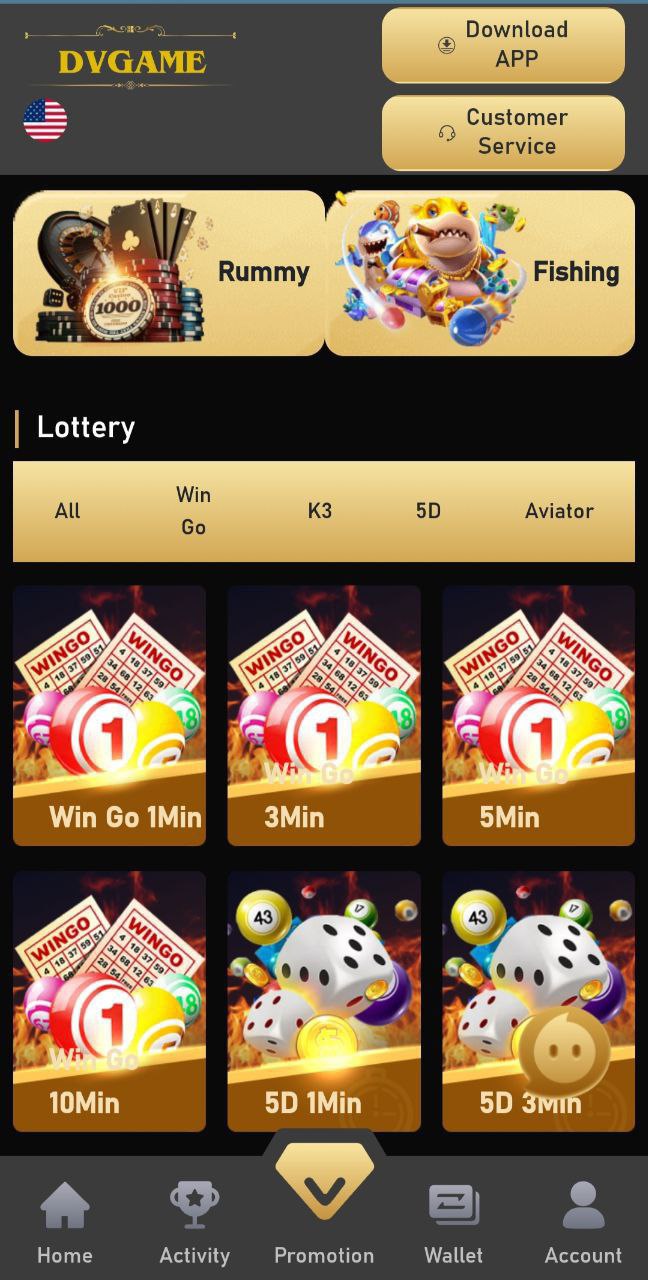This screenshot has width=648, height=1280.
Task: Open the Fishing game category
Action: [x=480, y=272]
